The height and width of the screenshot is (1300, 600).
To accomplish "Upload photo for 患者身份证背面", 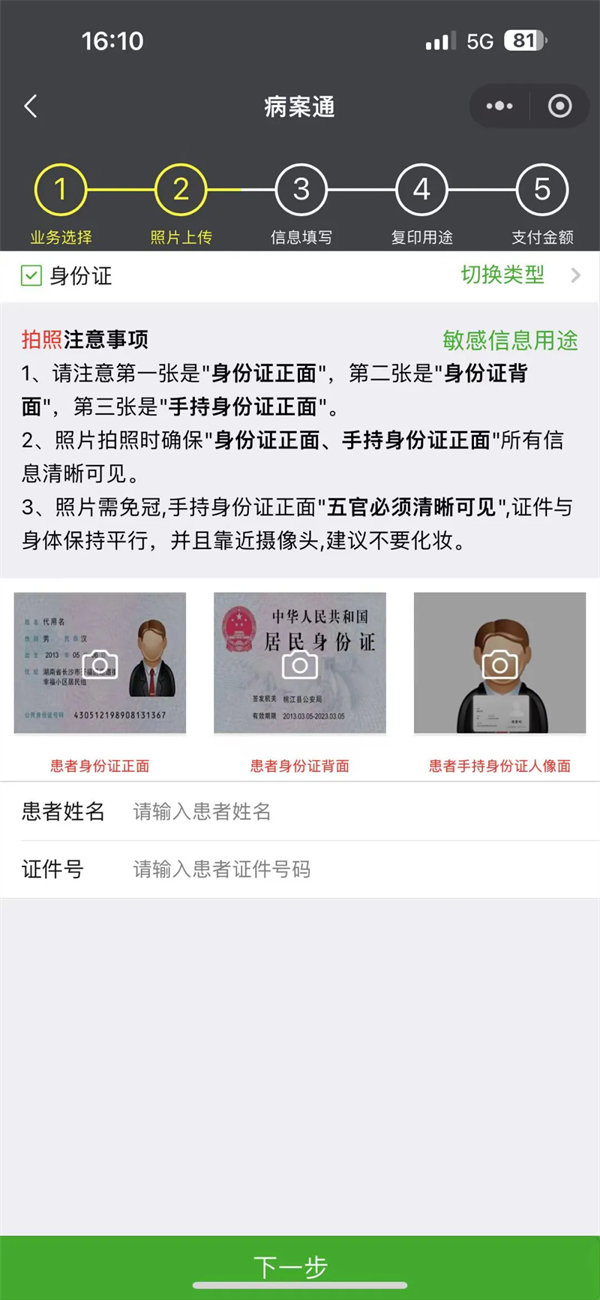I will coord(300,663).
